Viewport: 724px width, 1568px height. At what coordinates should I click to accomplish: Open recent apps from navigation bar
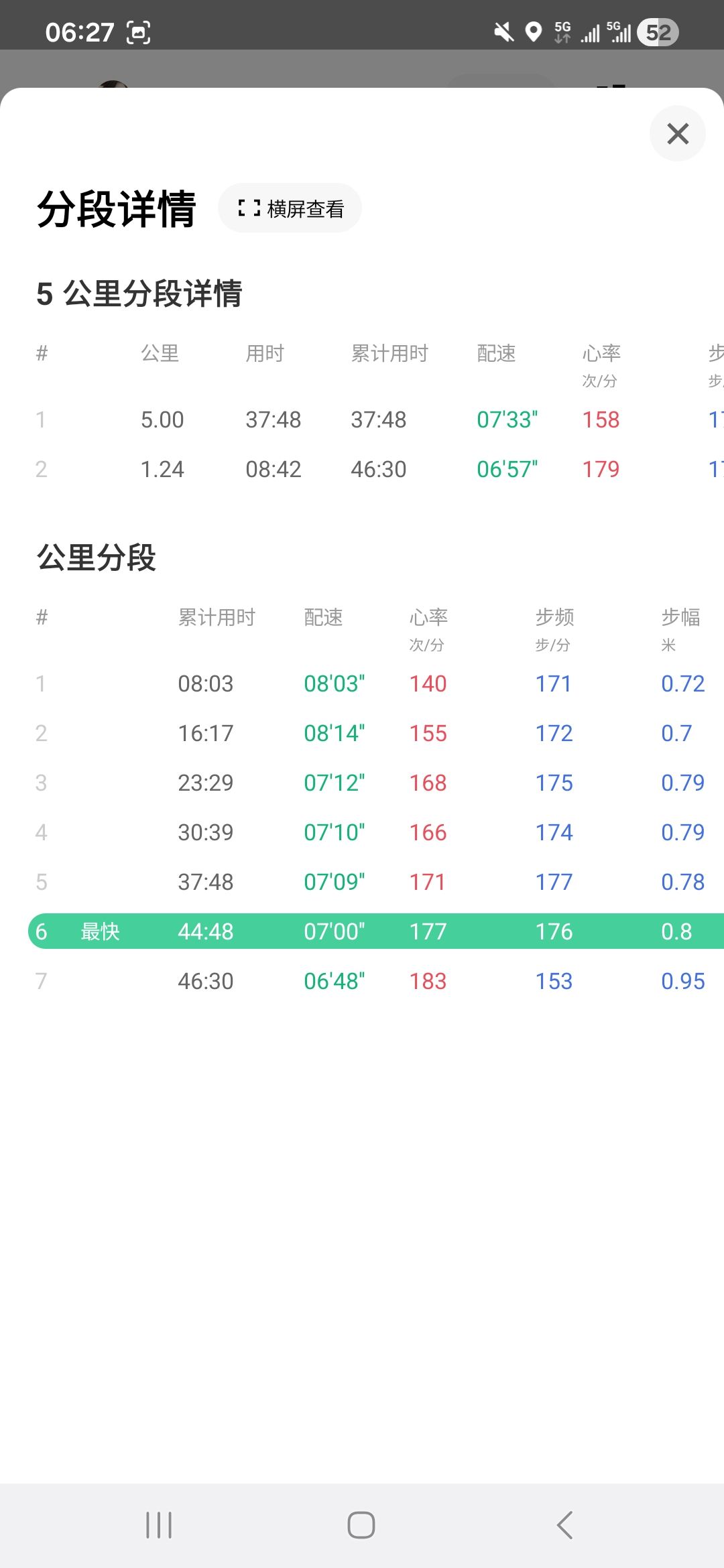tap(159, 1525)
